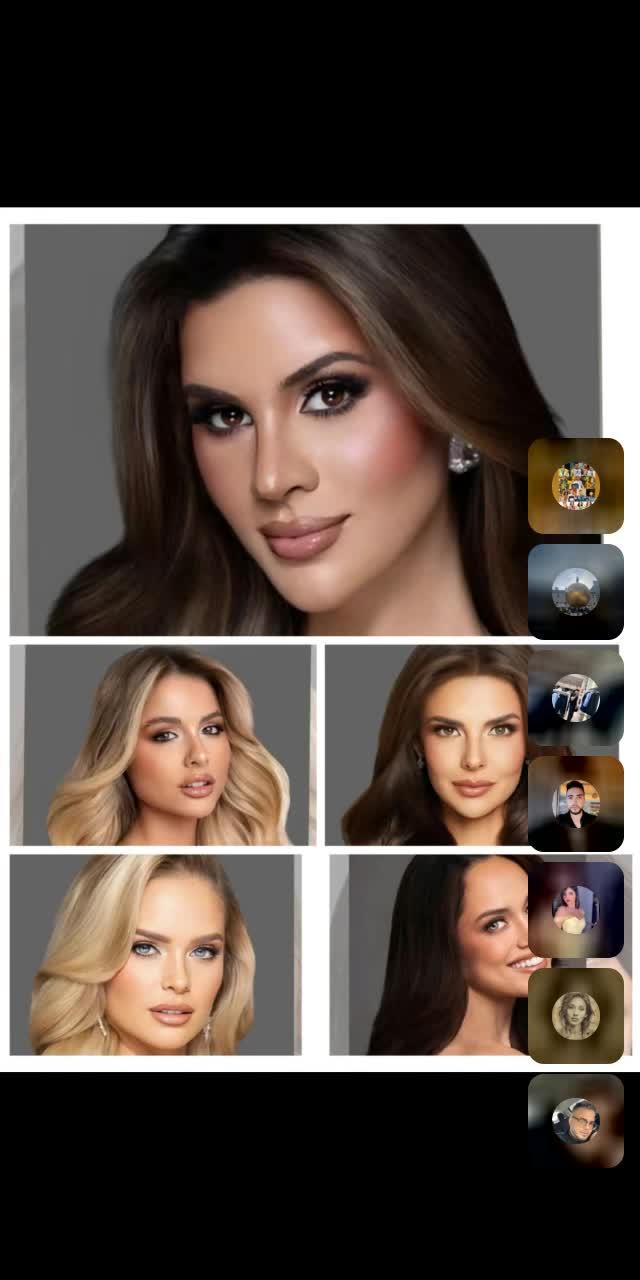This screenshot has height=1280, width=640.
Task: Select the tile with the sepia portrait avatar
Action: (x=576, y=1016)
